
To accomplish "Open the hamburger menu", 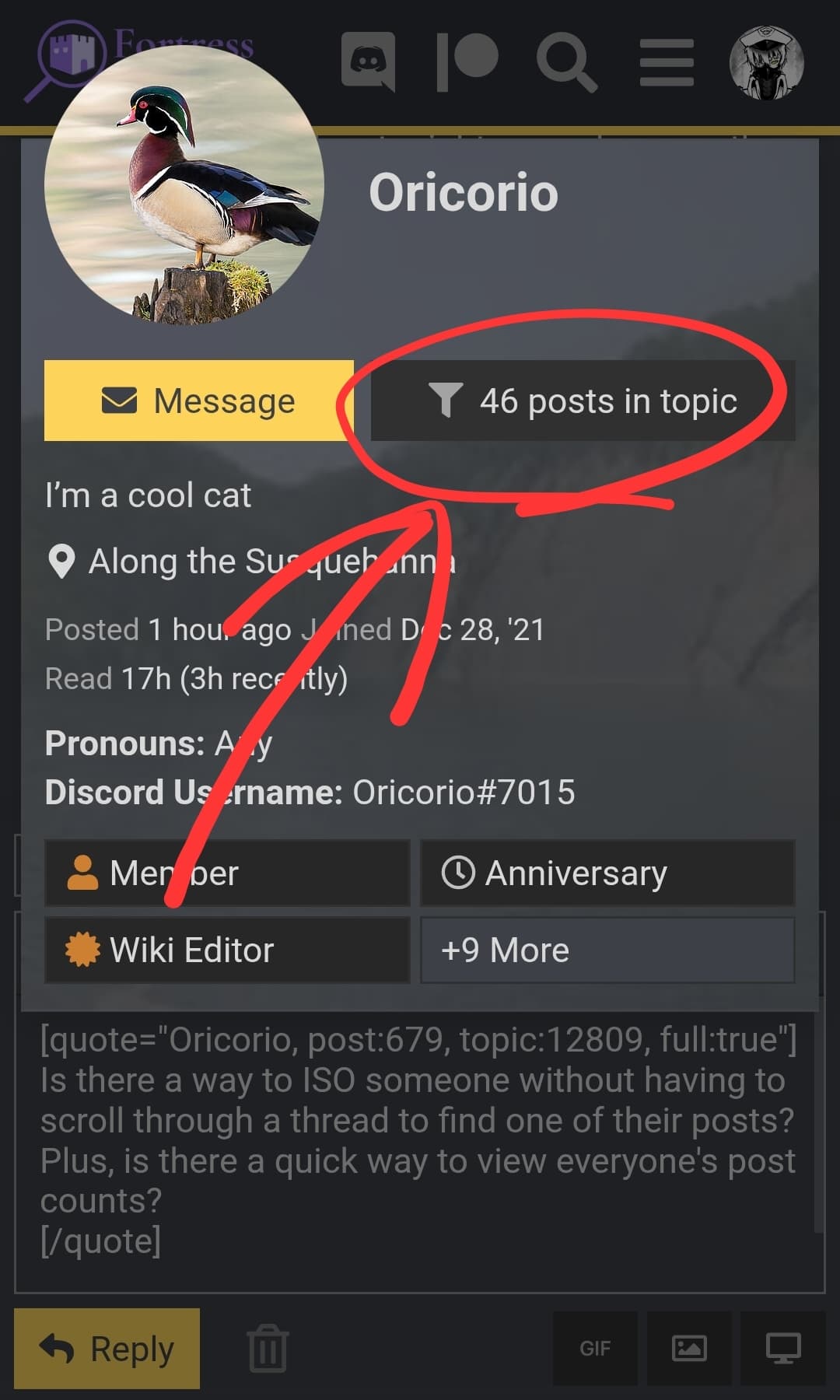I will point(667,62).
